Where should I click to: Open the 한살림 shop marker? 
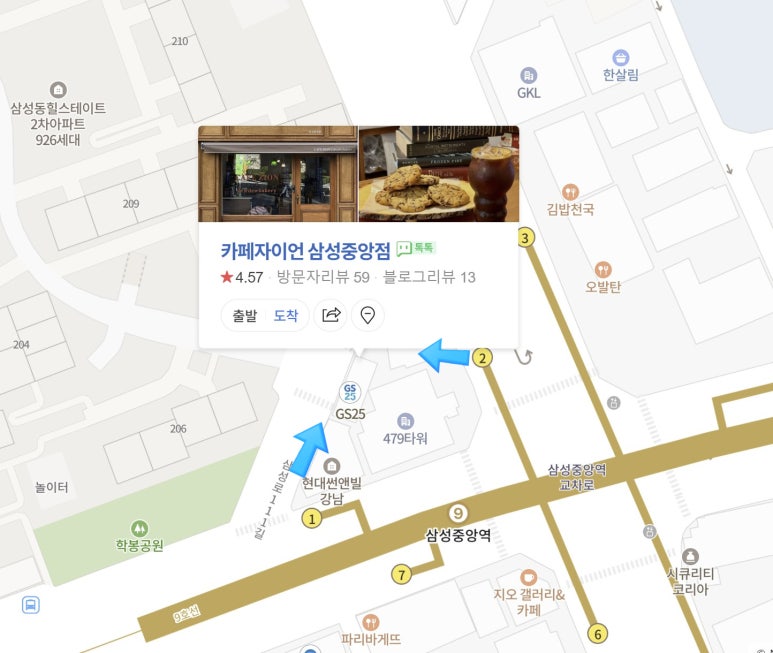pos(621,57)
